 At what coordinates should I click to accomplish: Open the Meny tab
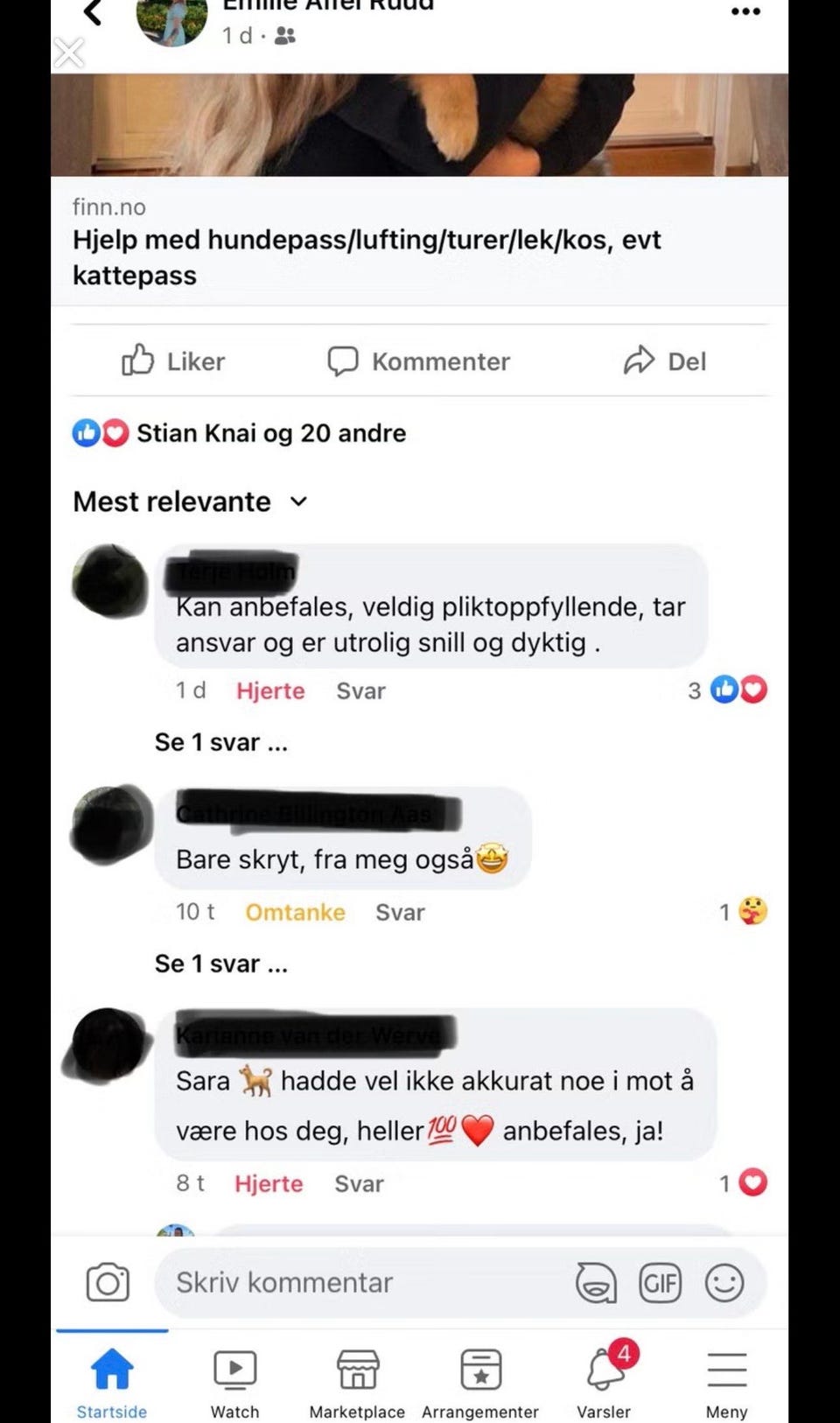(726, 1384)
